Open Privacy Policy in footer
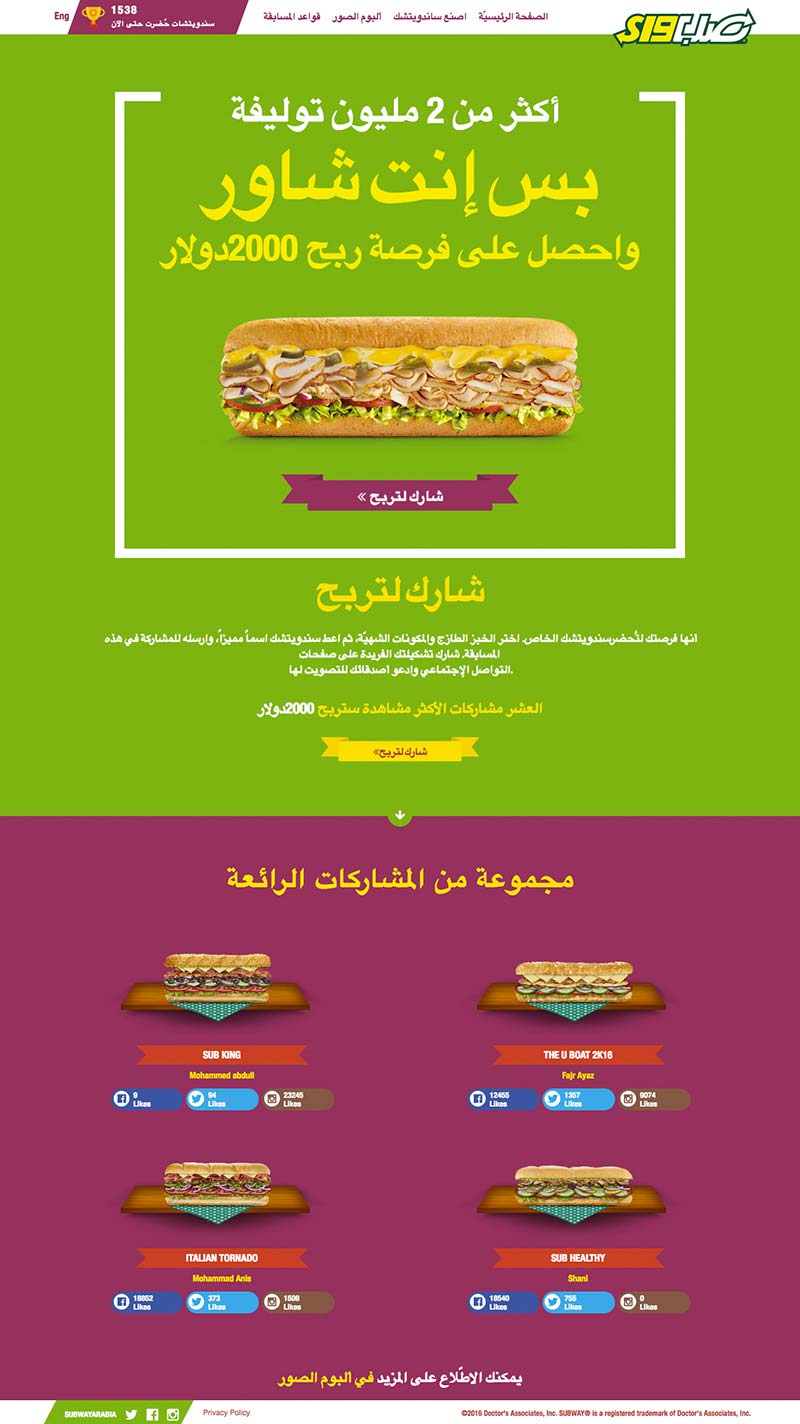This screenshot has width=800, height=1424. click(226, 1413)
